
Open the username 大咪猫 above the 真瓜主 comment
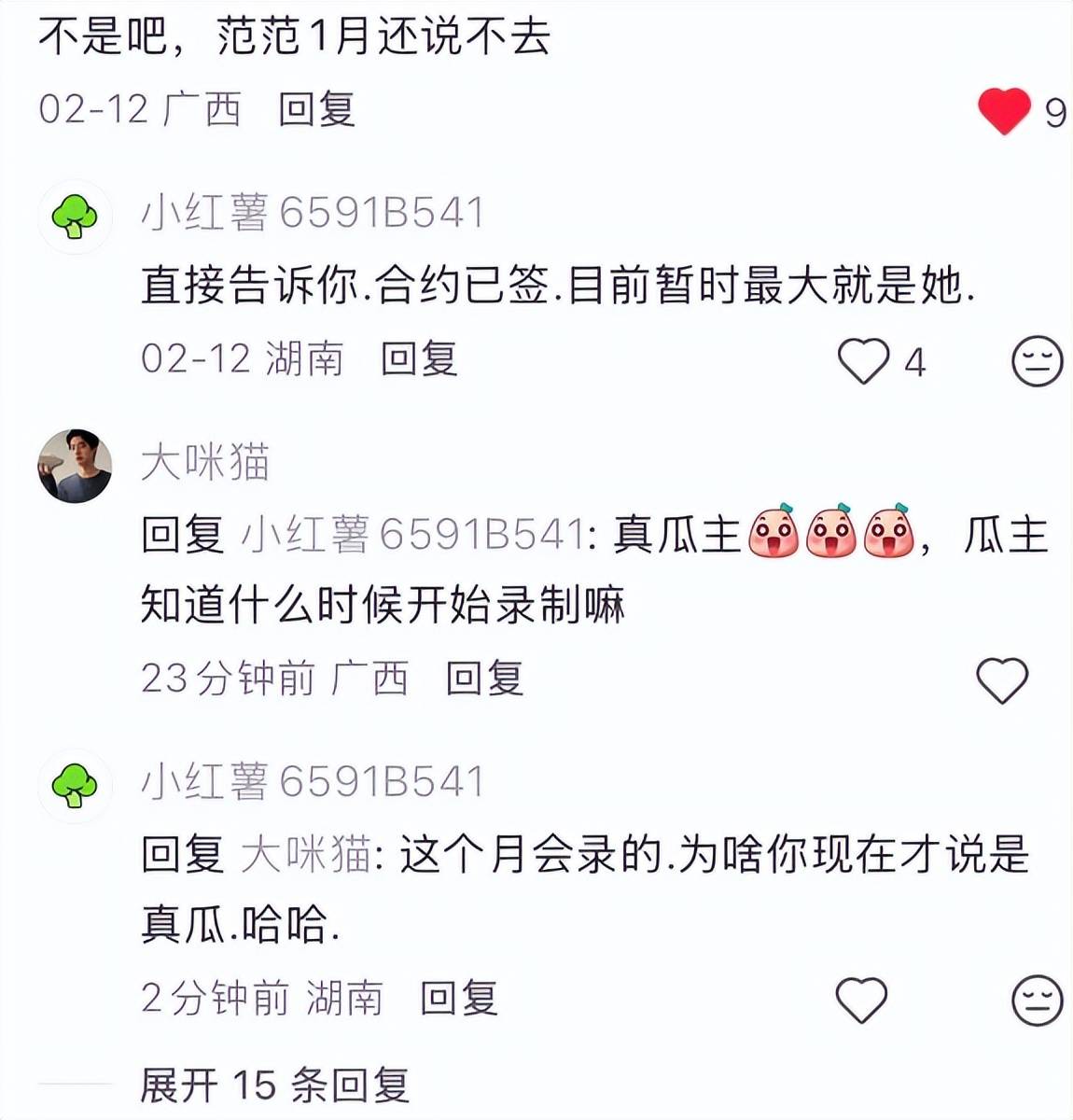(x=205, y=463)
